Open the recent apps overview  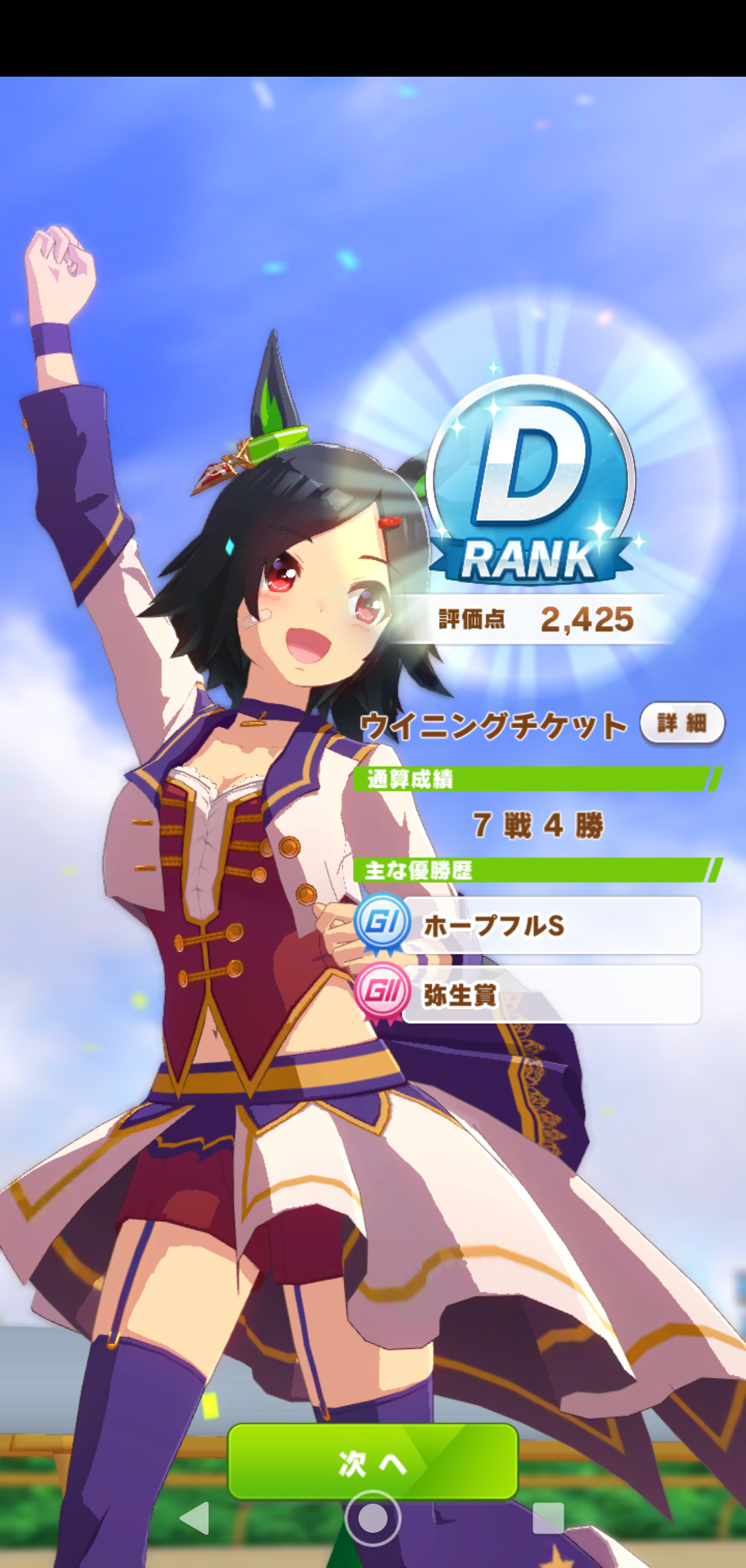[x=548, y=1519]
